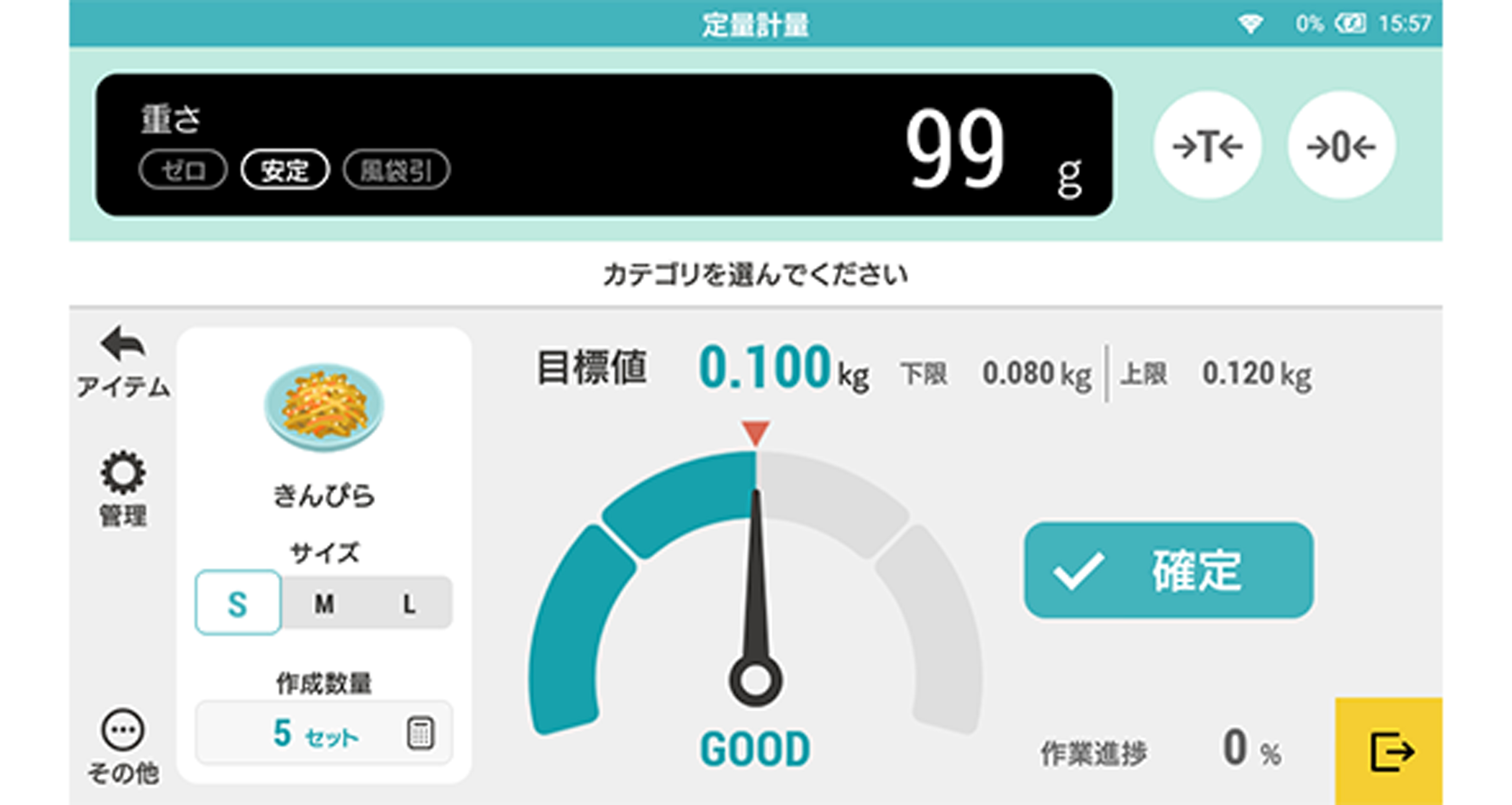1512x805 pixels.
Task: Switch size to L
Action: pos(409,603)
